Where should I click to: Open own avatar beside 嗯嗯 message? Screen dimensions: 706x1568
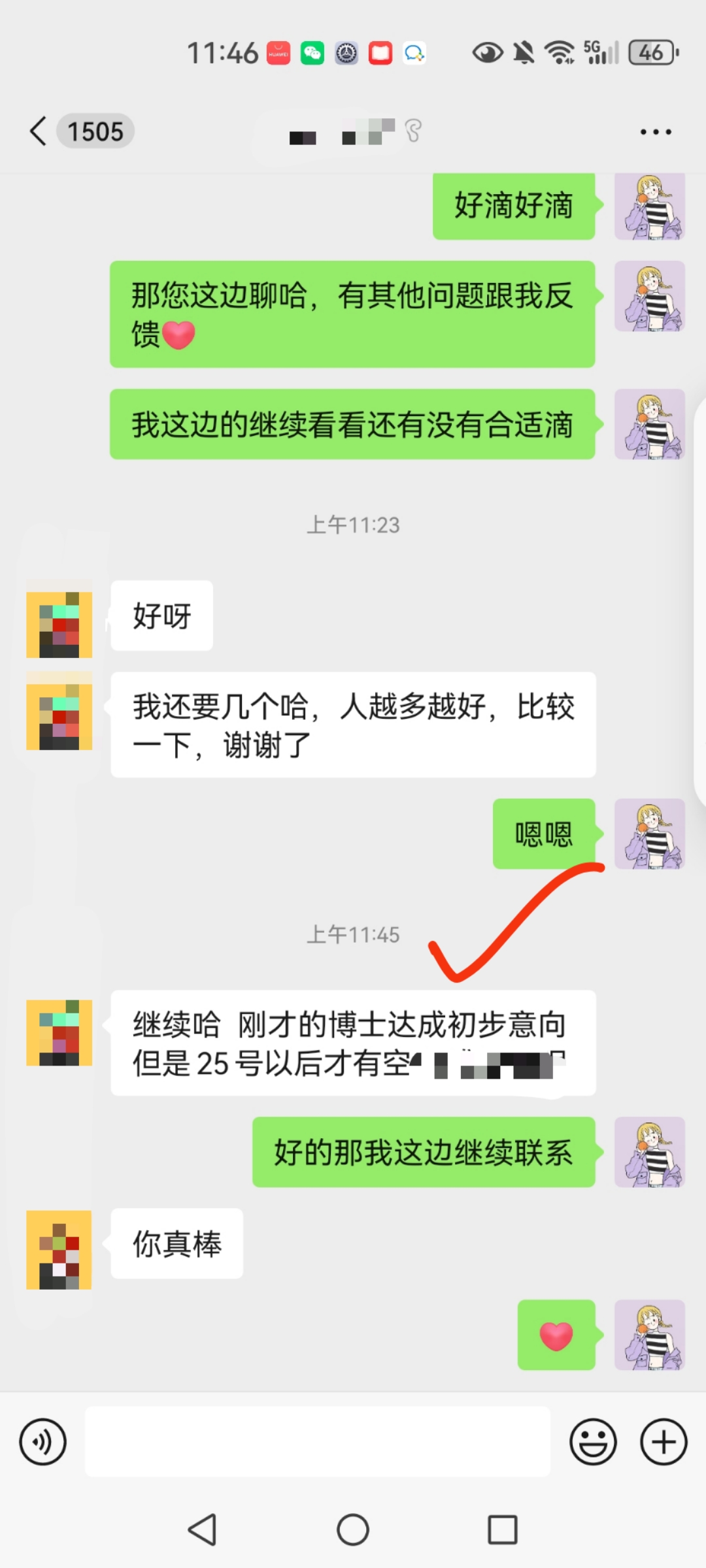click(649, 834)
